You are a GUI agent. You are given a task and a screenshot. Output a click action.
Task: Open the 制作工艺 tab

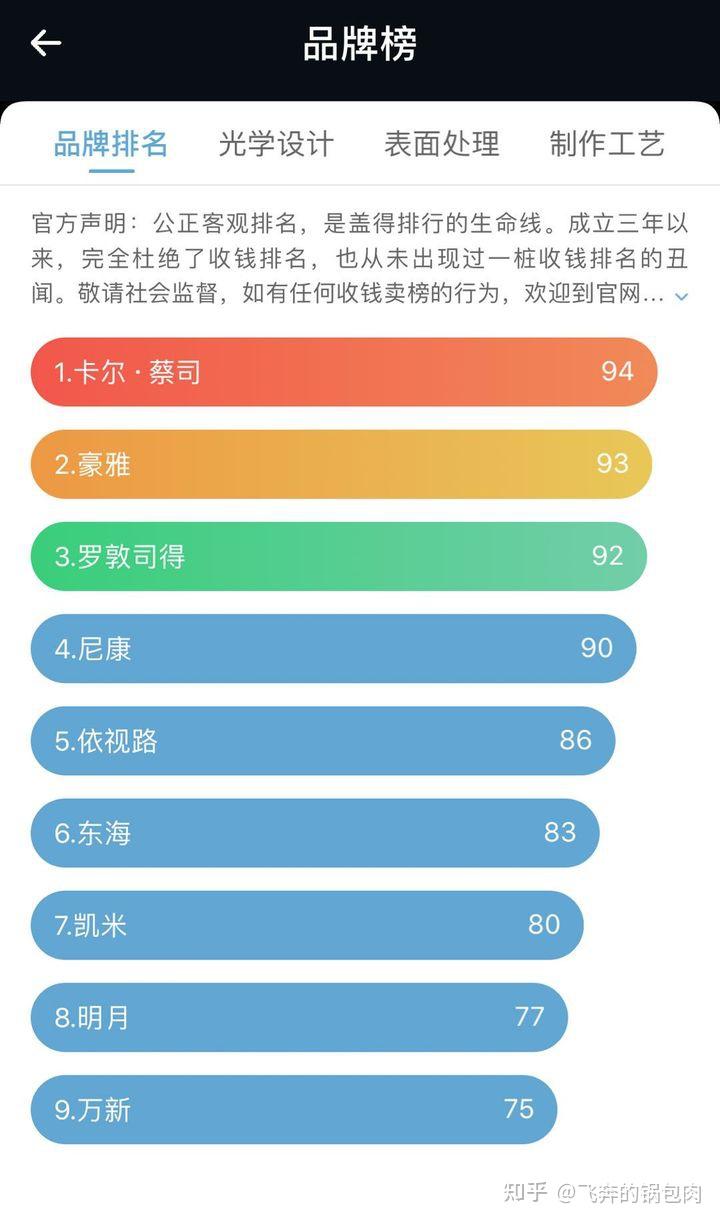[607, 144]
